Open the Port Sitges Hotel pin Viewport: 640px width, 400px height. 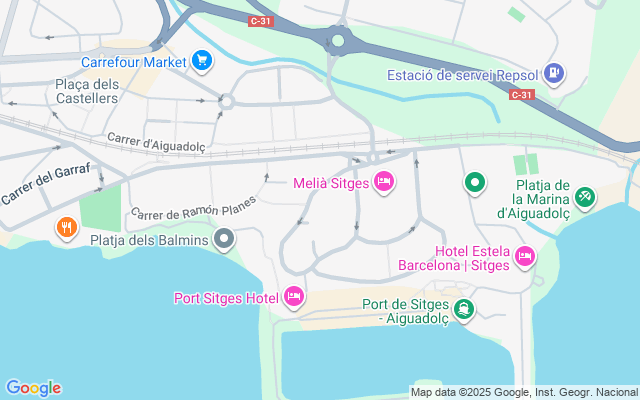[x=293, y=296]
